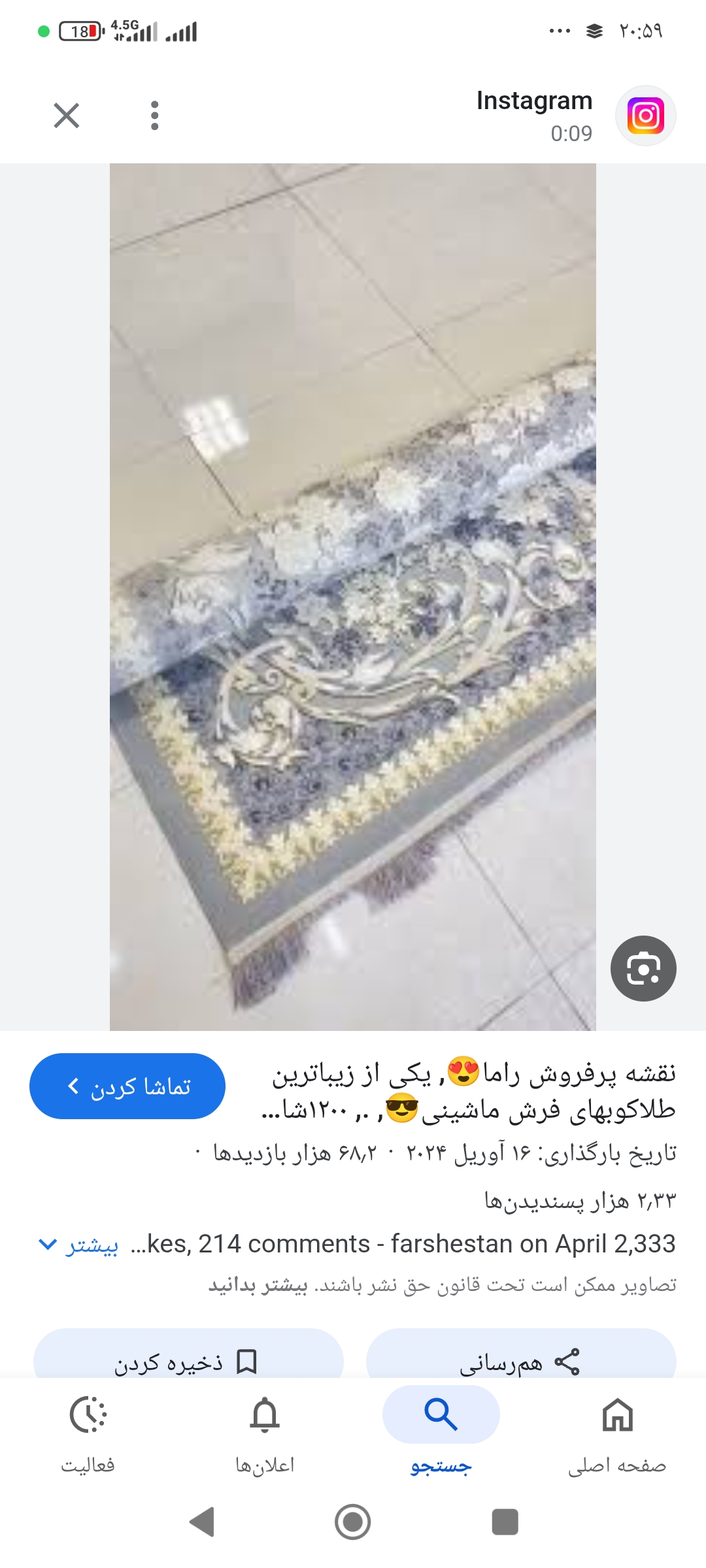Switch to the صفحه اصلی home tab
Screen dimensions: 706x1568
[617, 1431]
